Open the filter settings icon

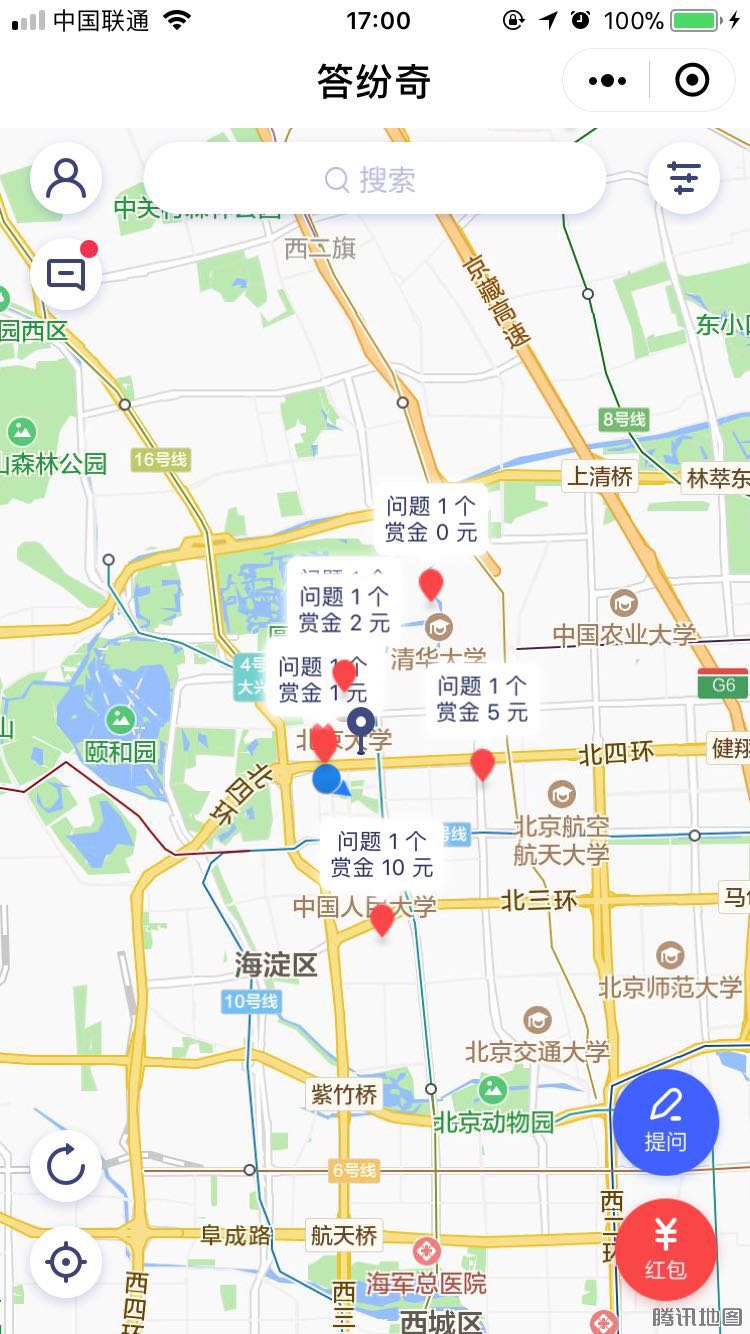(x=684, y=179)
